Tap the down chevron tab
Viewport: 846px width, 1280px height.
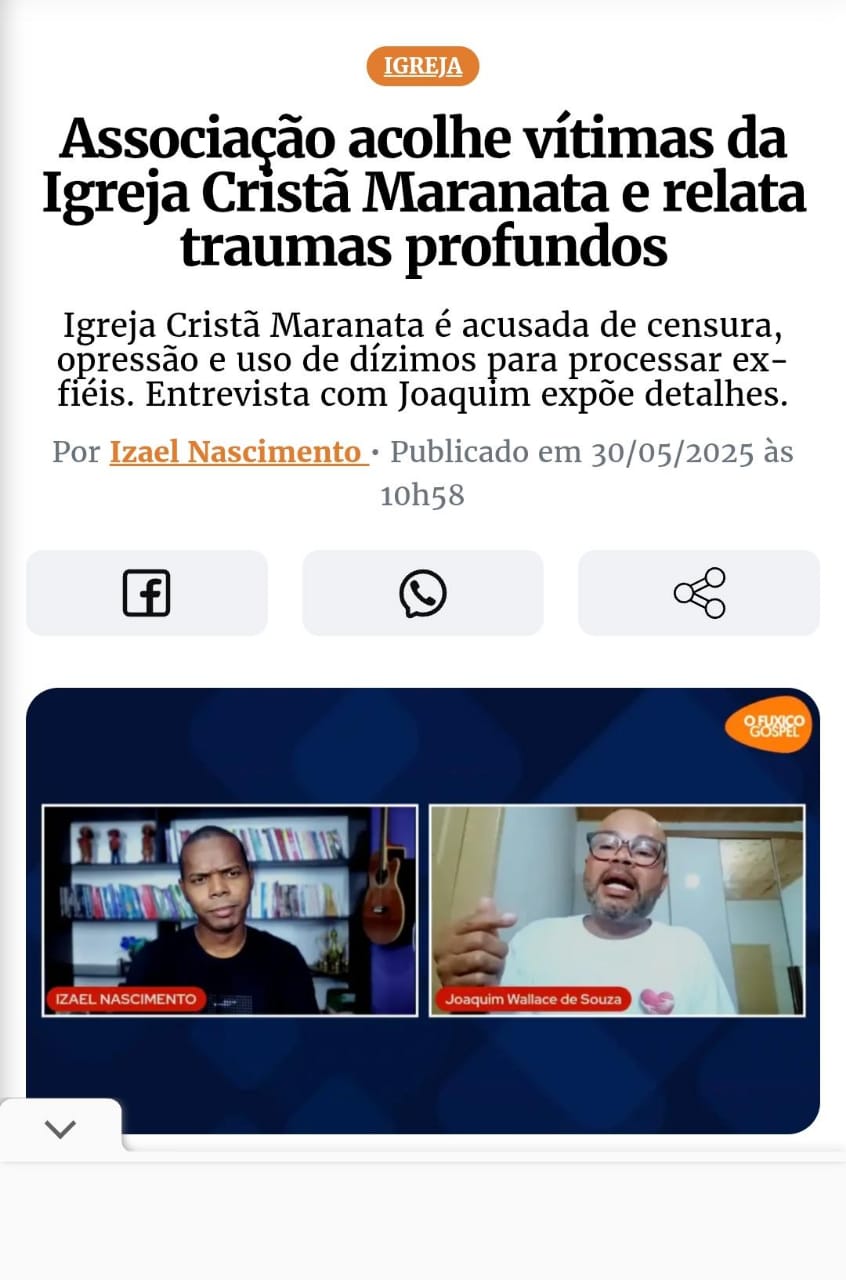pos(61,1129)
